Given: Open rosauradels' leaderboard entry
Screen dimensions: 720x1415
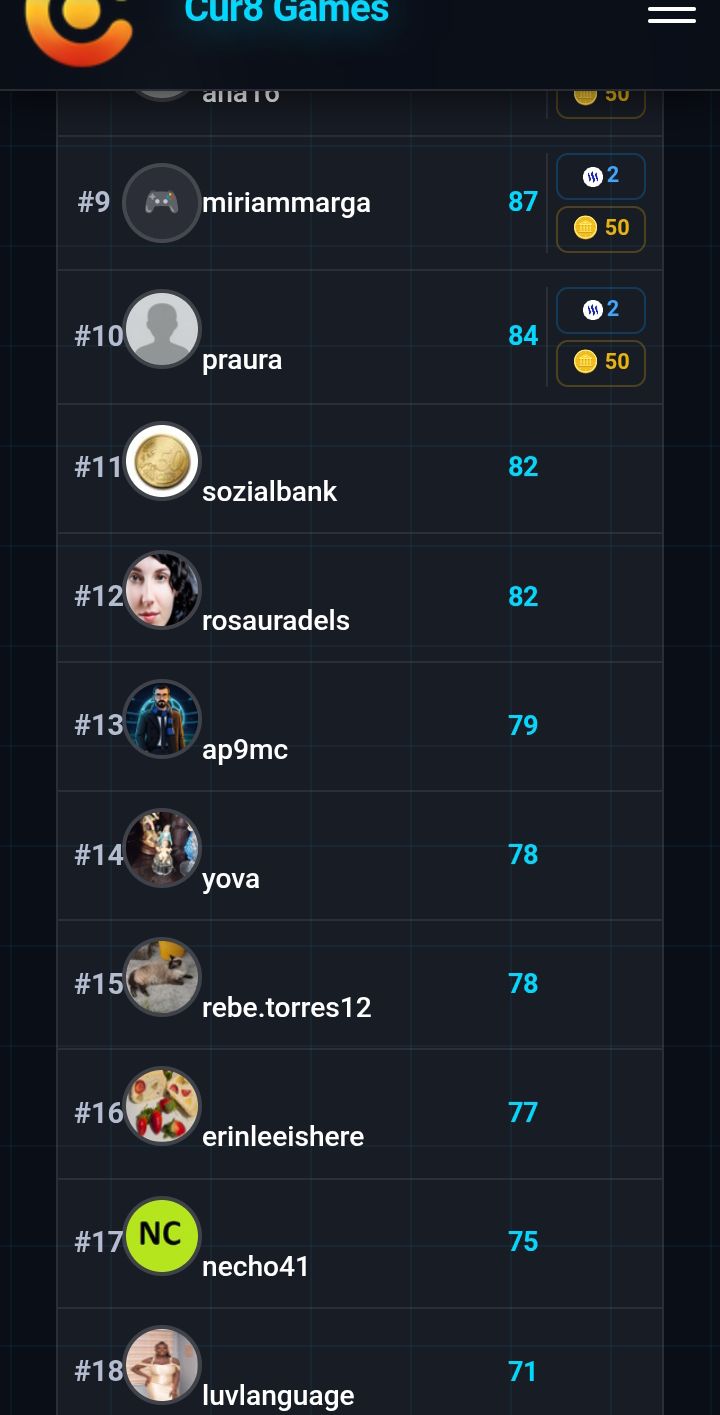Looking at the screenshot, I should (275, 620).
